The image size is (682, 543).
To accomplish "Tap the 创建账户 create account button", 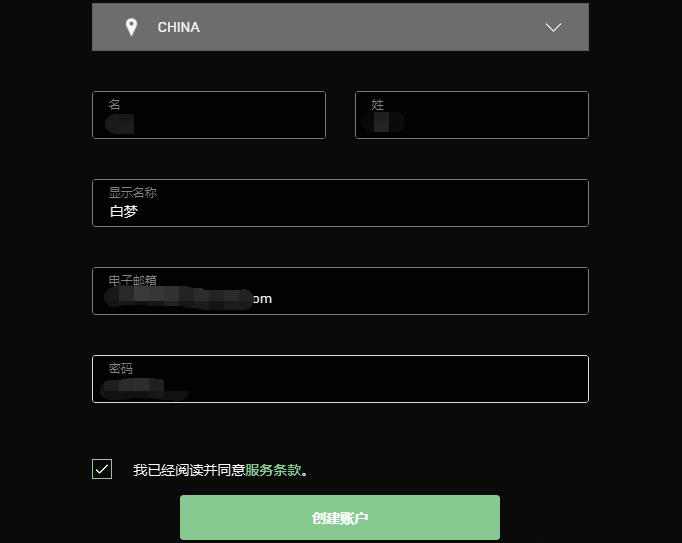I will point(340,518).
